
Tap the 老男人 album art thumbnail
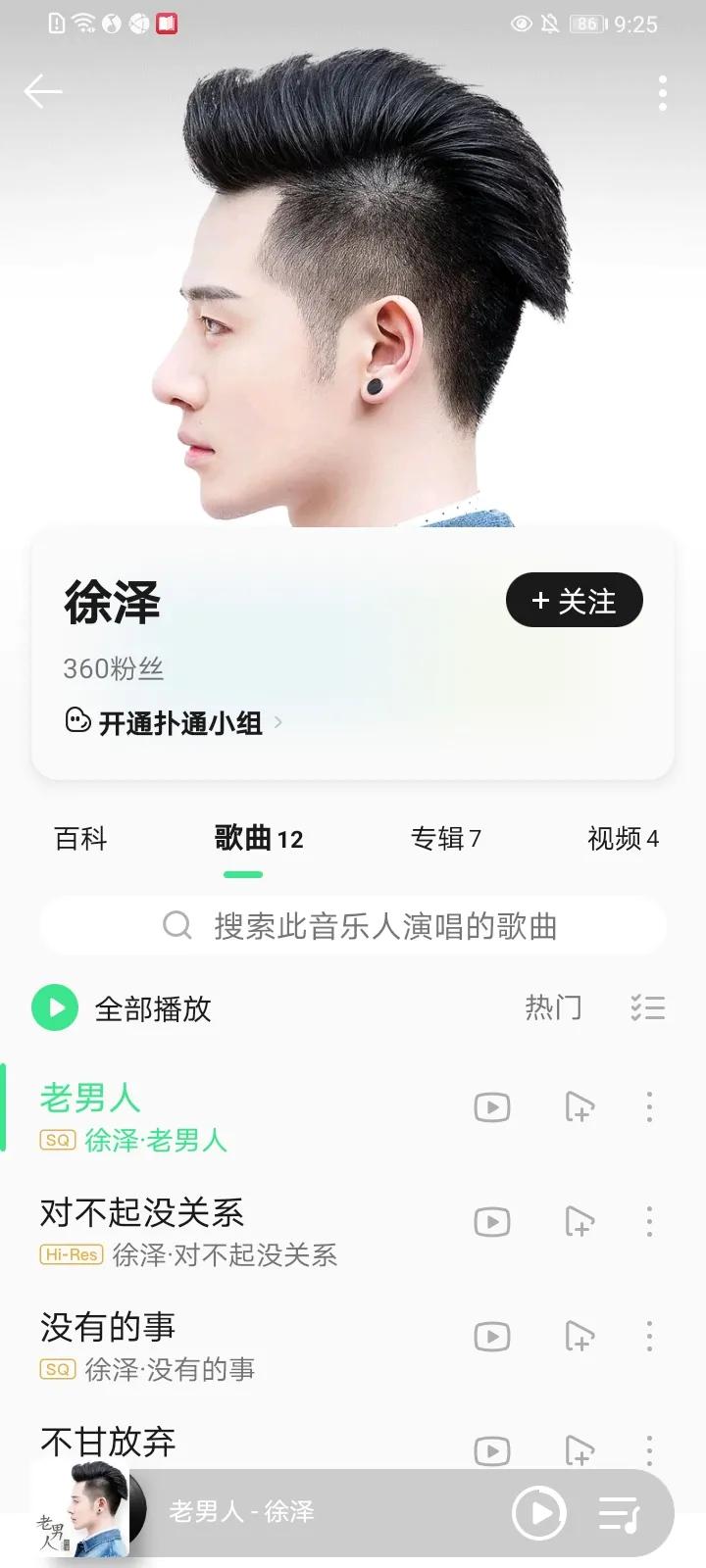pos(93,1512)
